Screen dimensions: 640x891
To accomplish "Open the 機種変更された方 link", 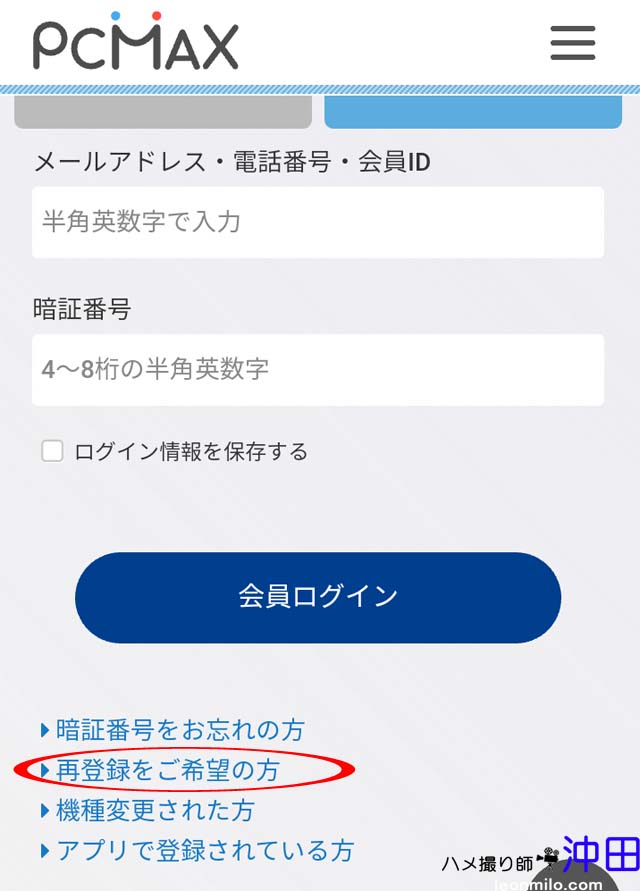I will (x=155, y=810).
